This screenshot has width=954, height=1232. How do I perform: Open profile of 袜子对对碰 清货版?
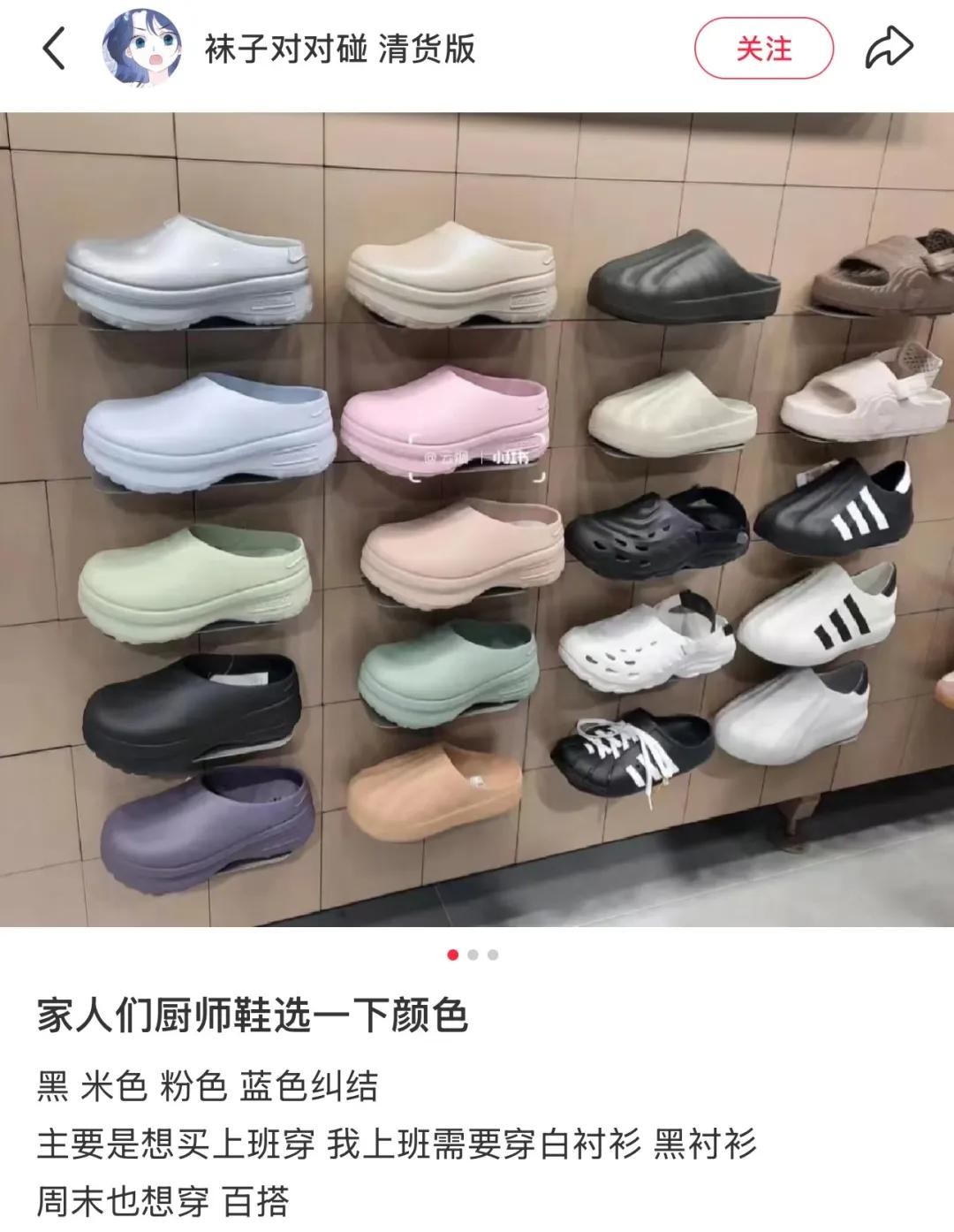(x=340, y=49)
